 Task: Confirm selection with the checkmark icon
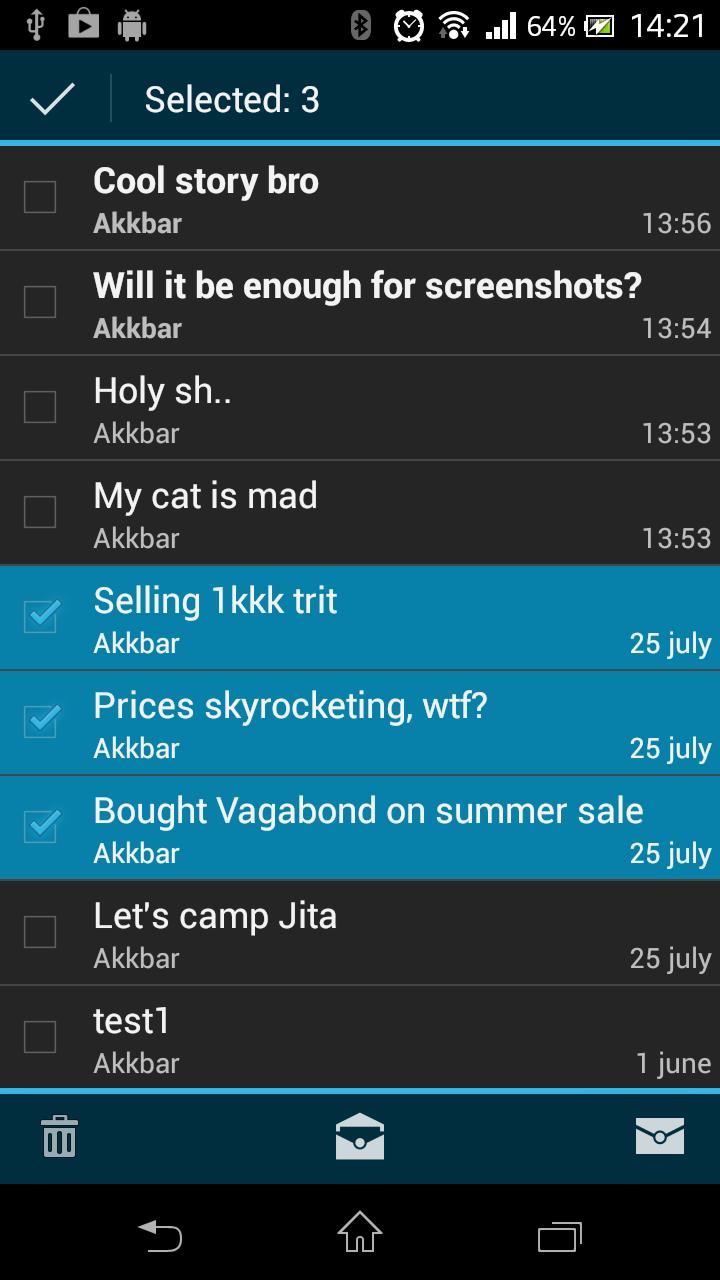[52, 99]
